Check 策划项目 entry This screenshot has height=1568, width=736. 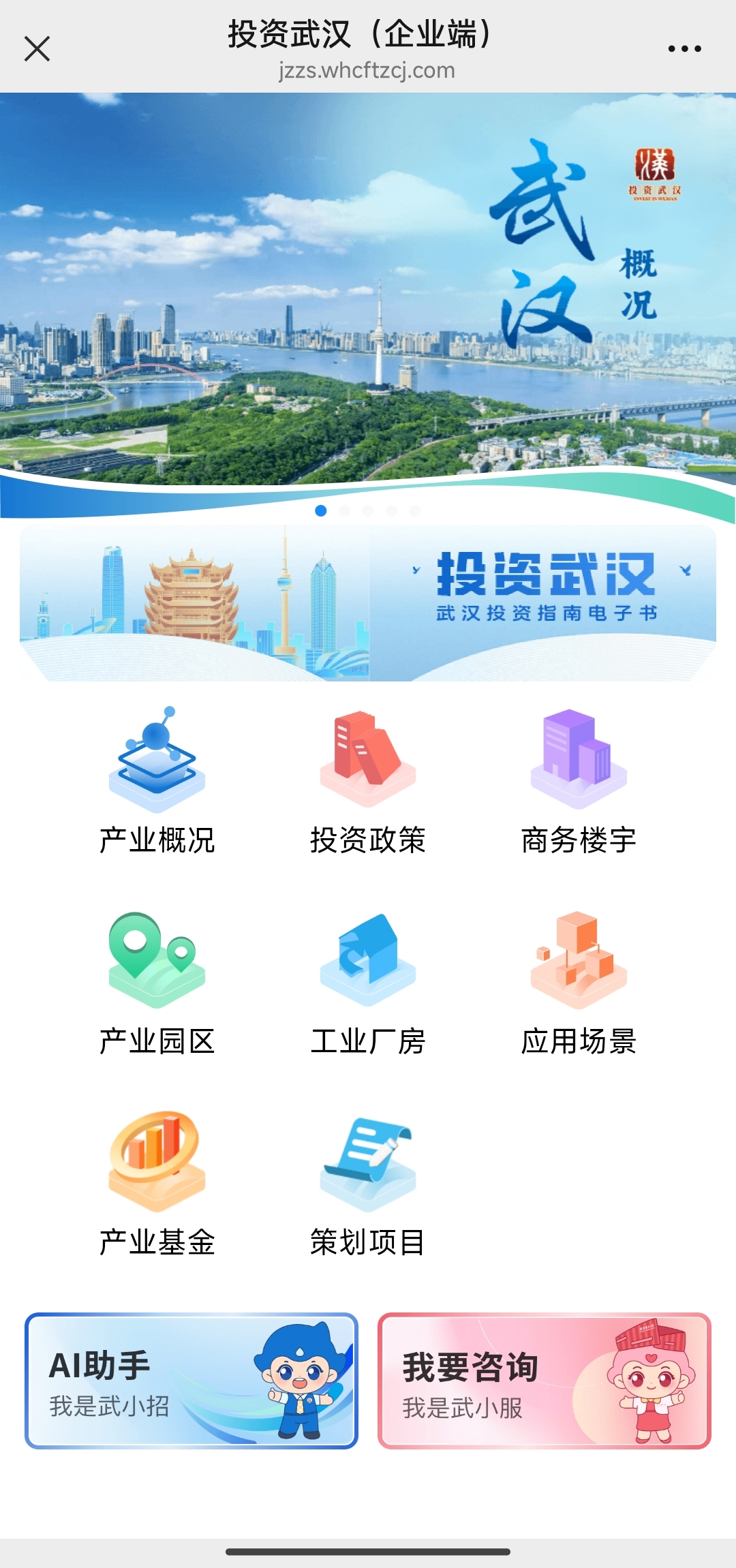[368, 1184]
